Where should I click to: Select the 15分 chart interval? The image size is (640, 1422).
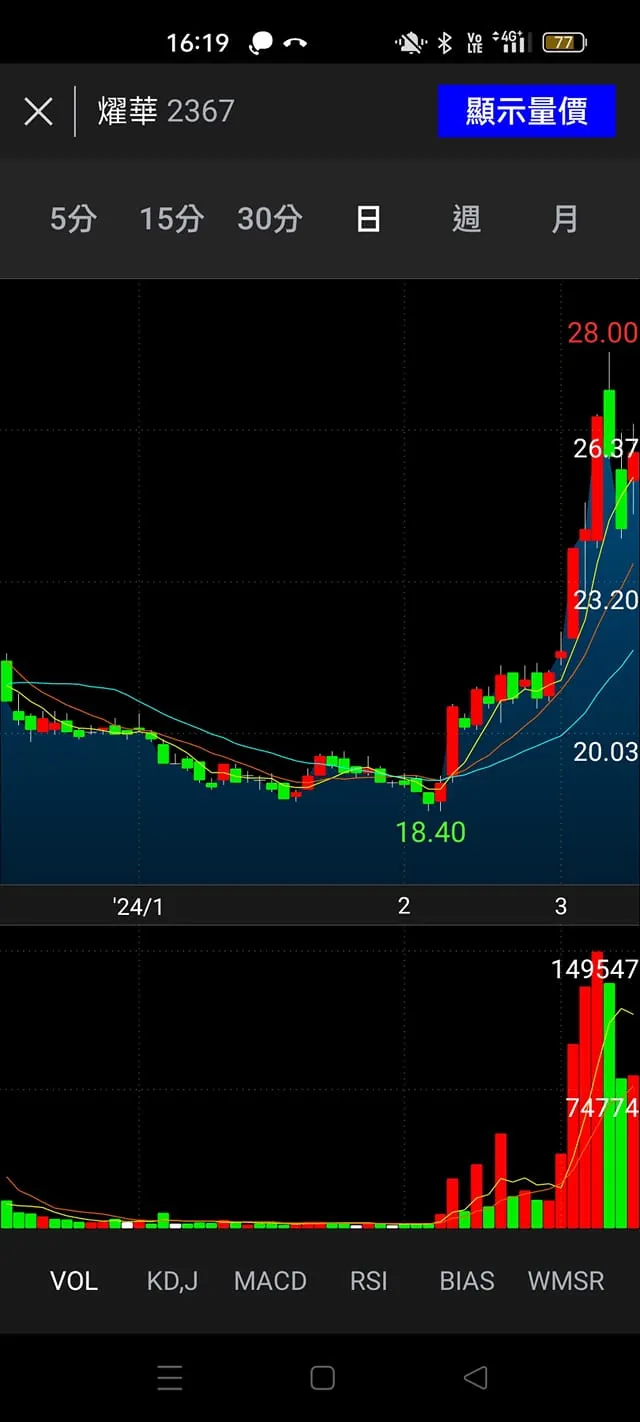(x=171, y=218)
